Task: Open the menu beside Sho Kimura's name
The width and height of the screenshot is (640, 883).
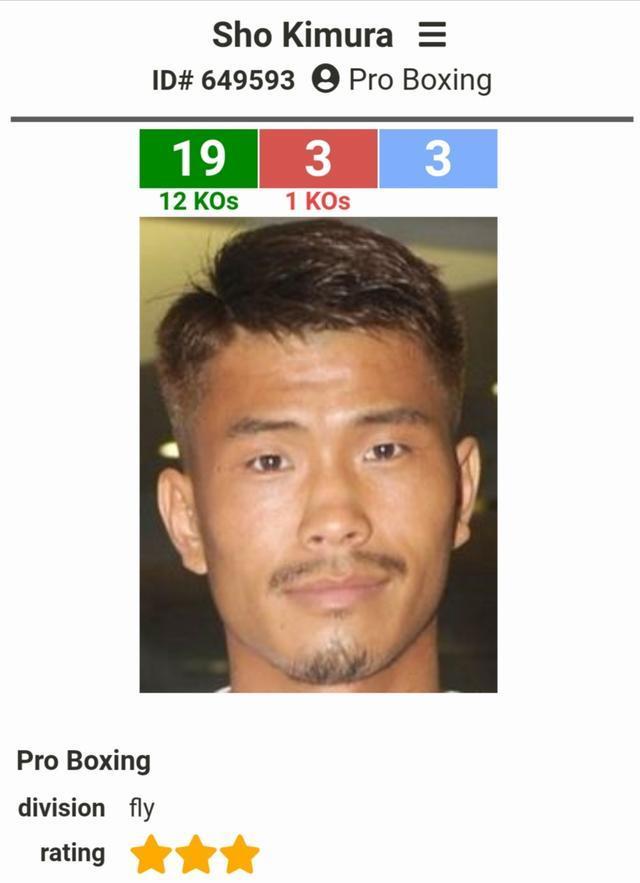Action: [x=431, y=36]
